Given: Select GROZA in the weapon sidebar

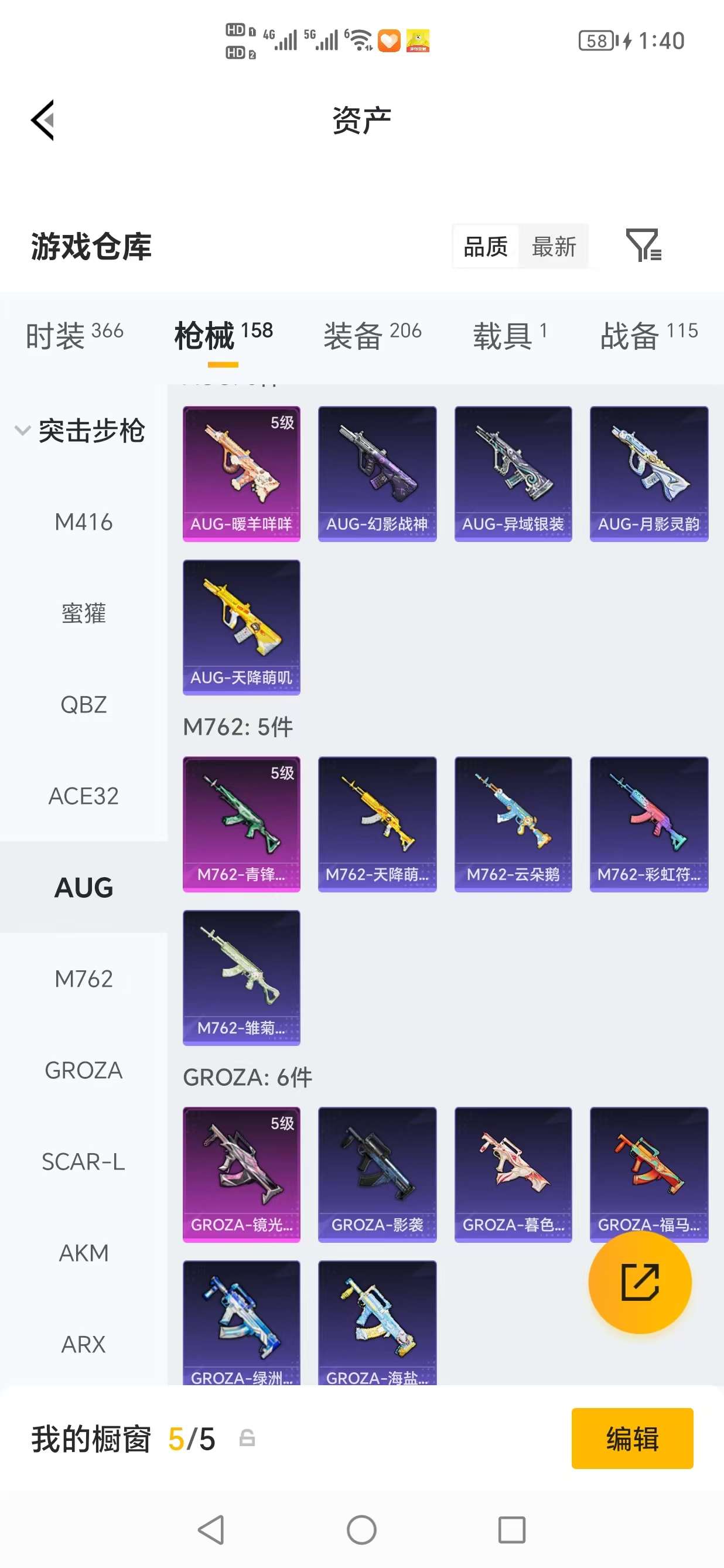Looking at the screenshot, I should 83,1070.
